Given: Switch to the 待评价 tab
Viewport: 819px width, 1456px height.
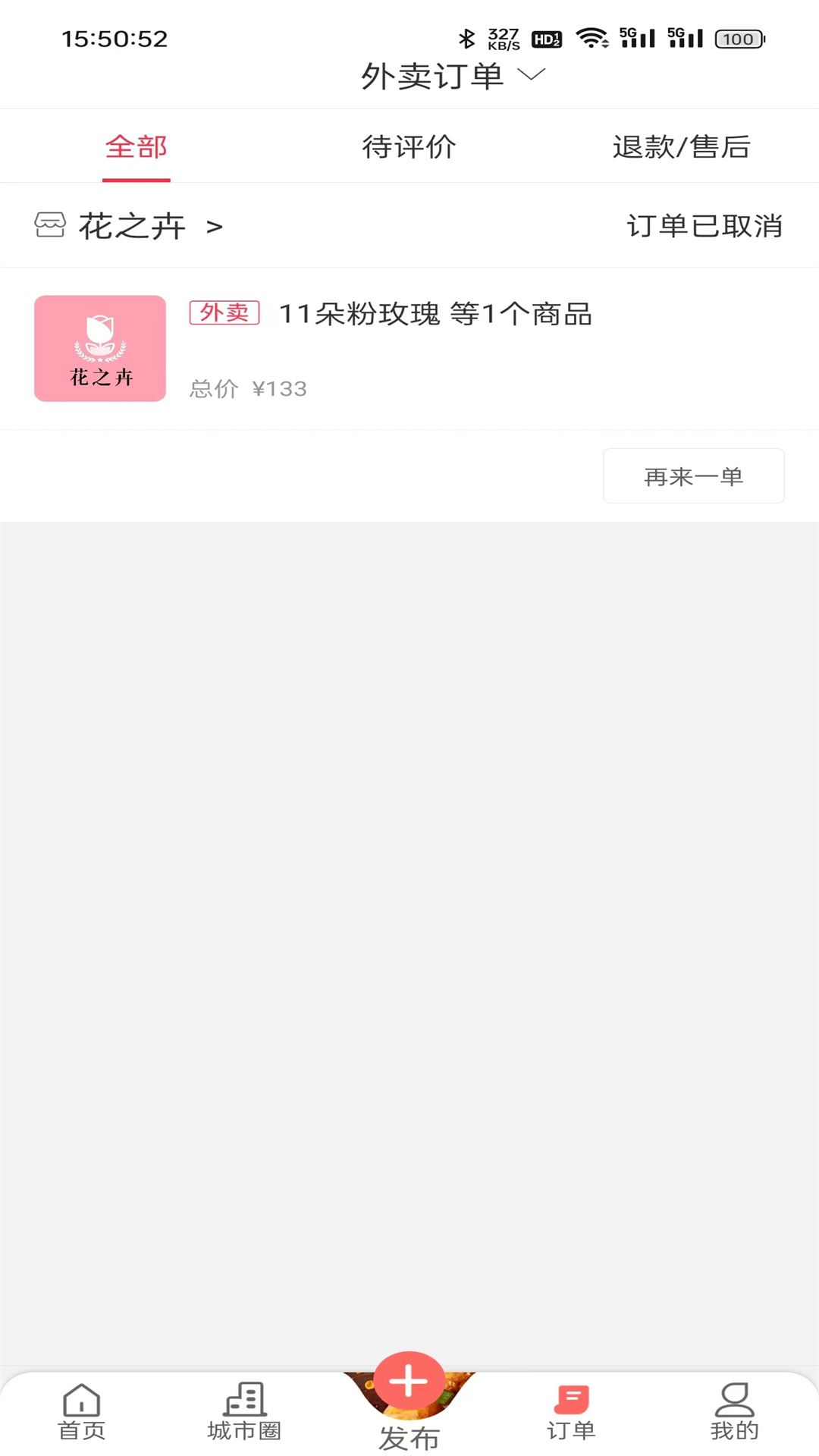Looking at the screenshot, I should coord(409,146).
